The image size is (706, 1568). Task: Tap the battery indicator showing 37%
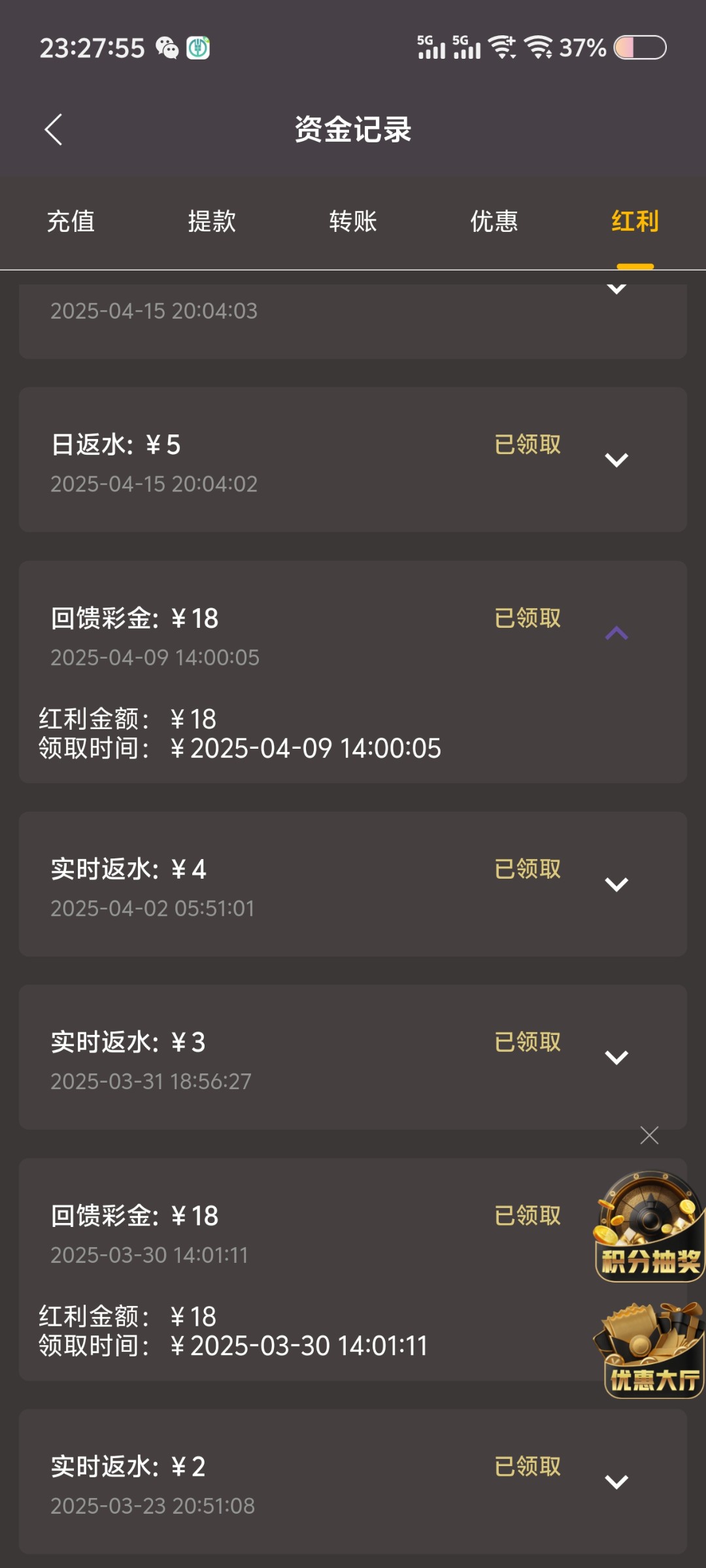tap(639, 48)
